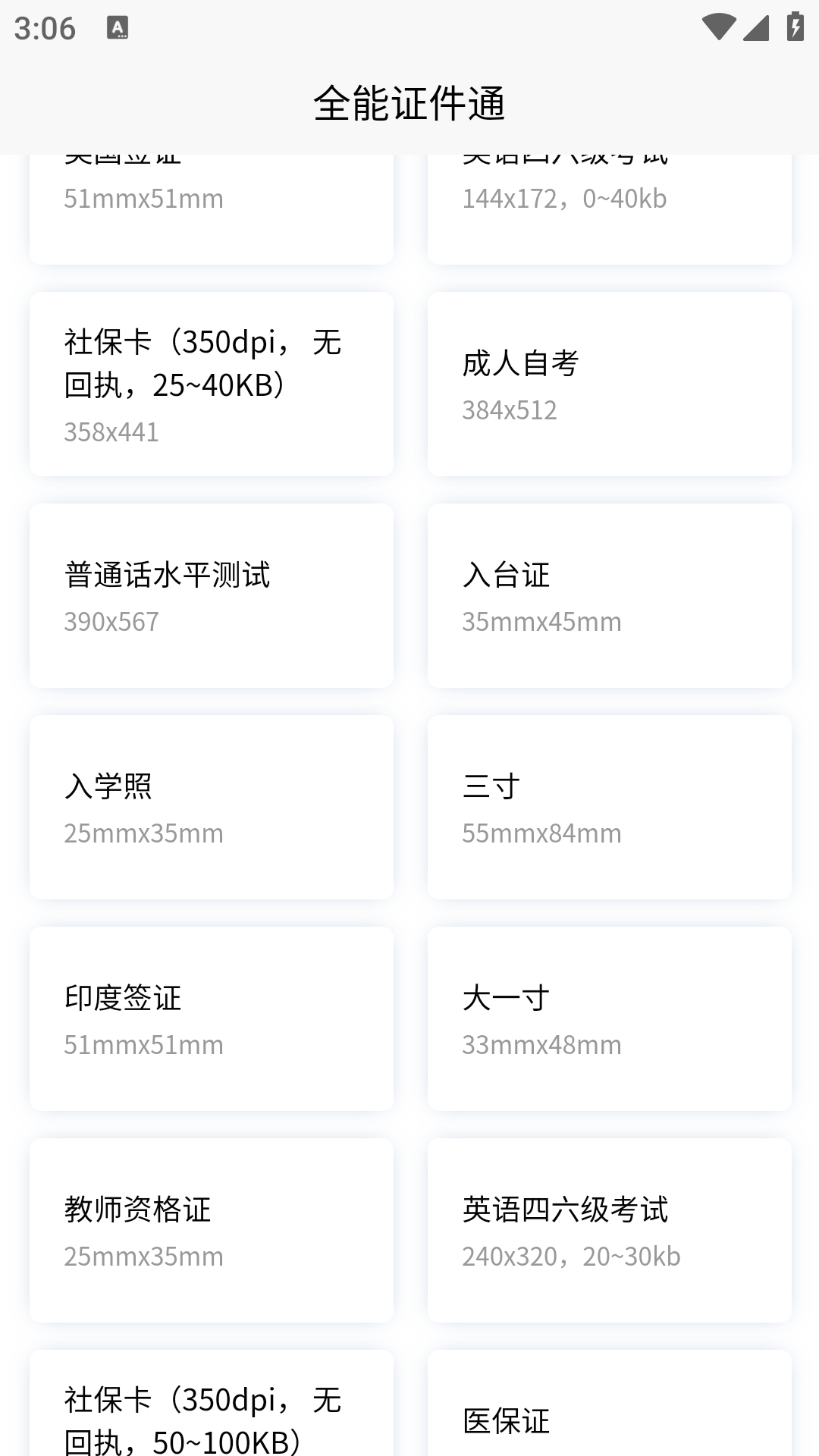
Task: Tap the 入学照 25mmx35mm card
Action: pos(211,808)
